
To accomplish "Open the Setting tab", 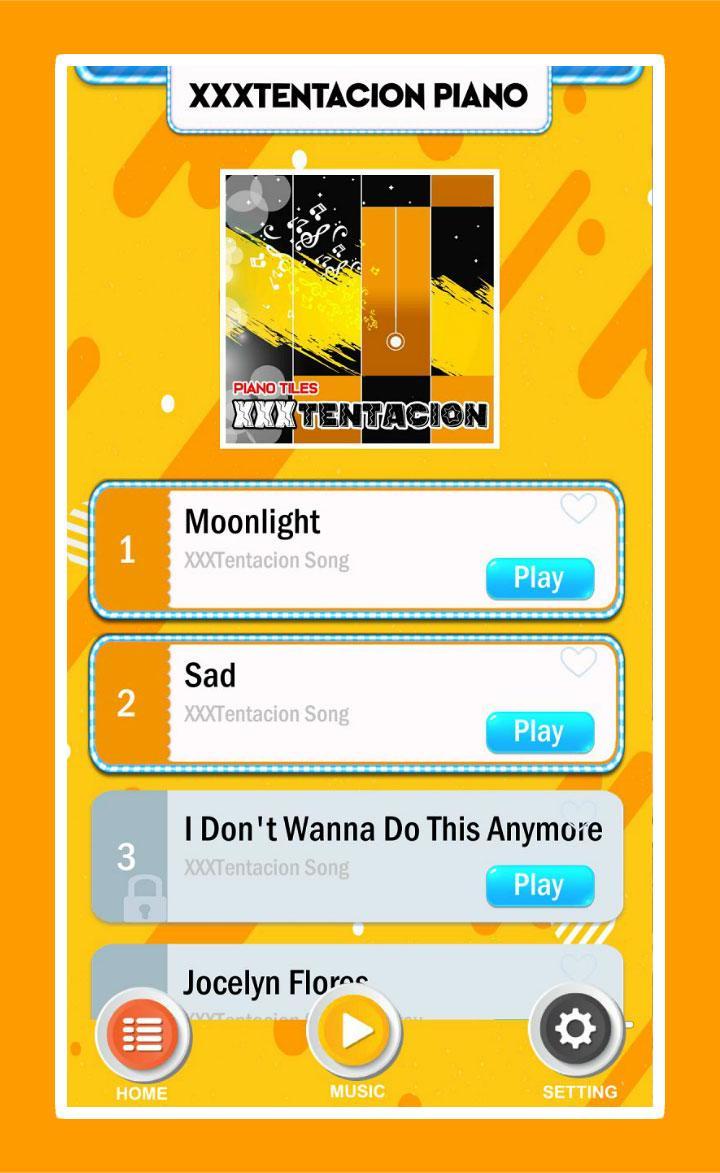I will tap(577, 1030).
